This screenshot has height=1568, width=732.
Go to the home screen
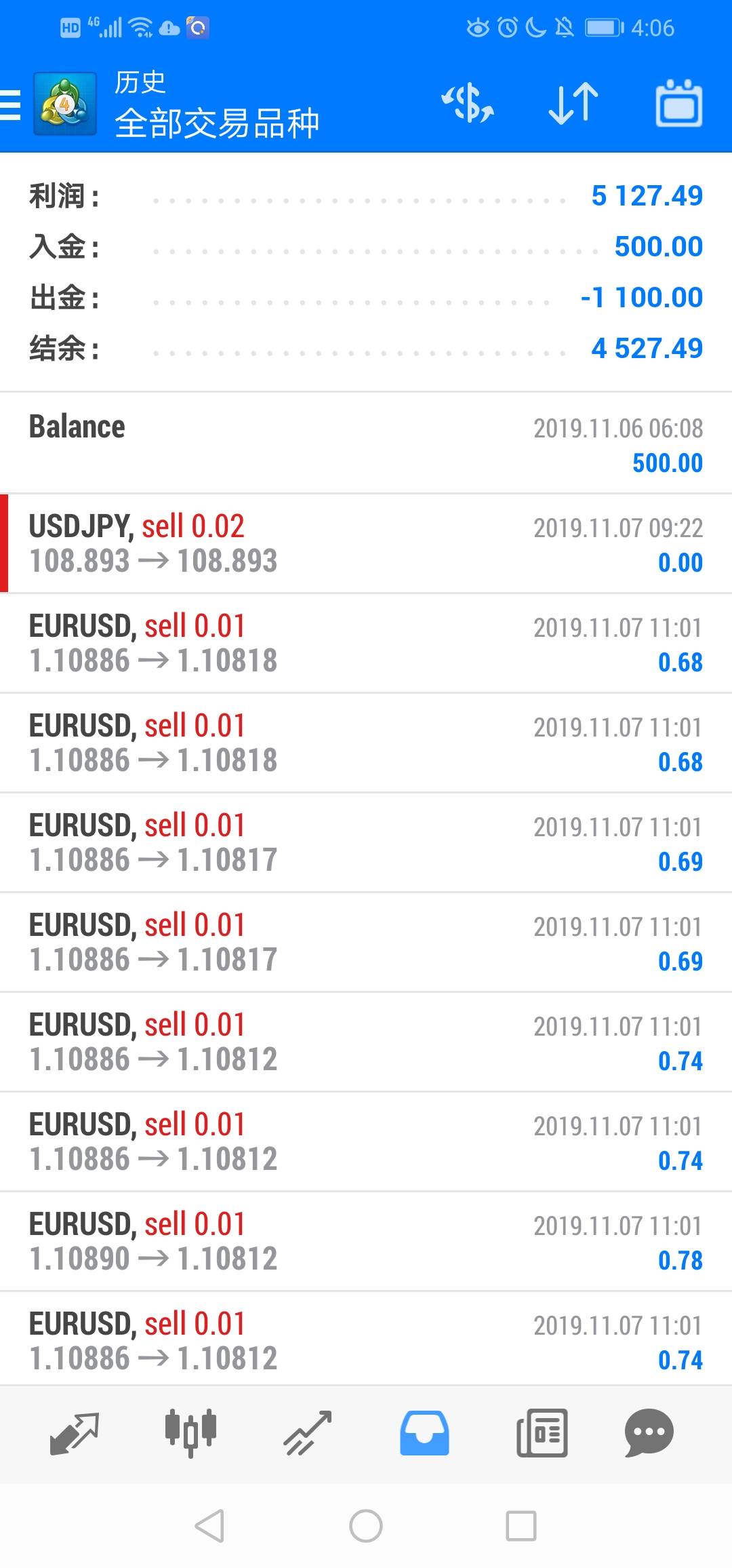click(x=366, y=1527)
